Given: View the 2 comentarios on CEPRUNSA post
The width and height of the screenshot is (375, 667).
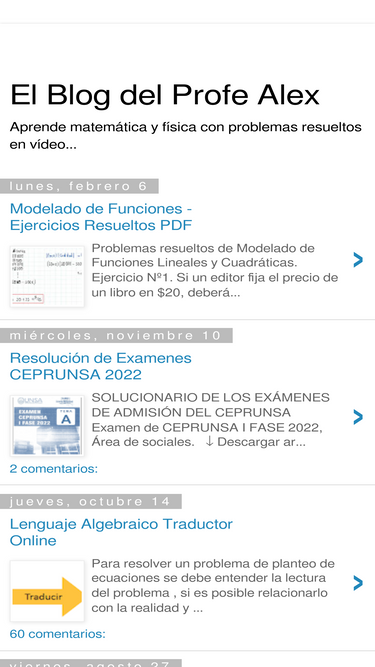Looking at the screenshot, I should (x=54, y=469).
